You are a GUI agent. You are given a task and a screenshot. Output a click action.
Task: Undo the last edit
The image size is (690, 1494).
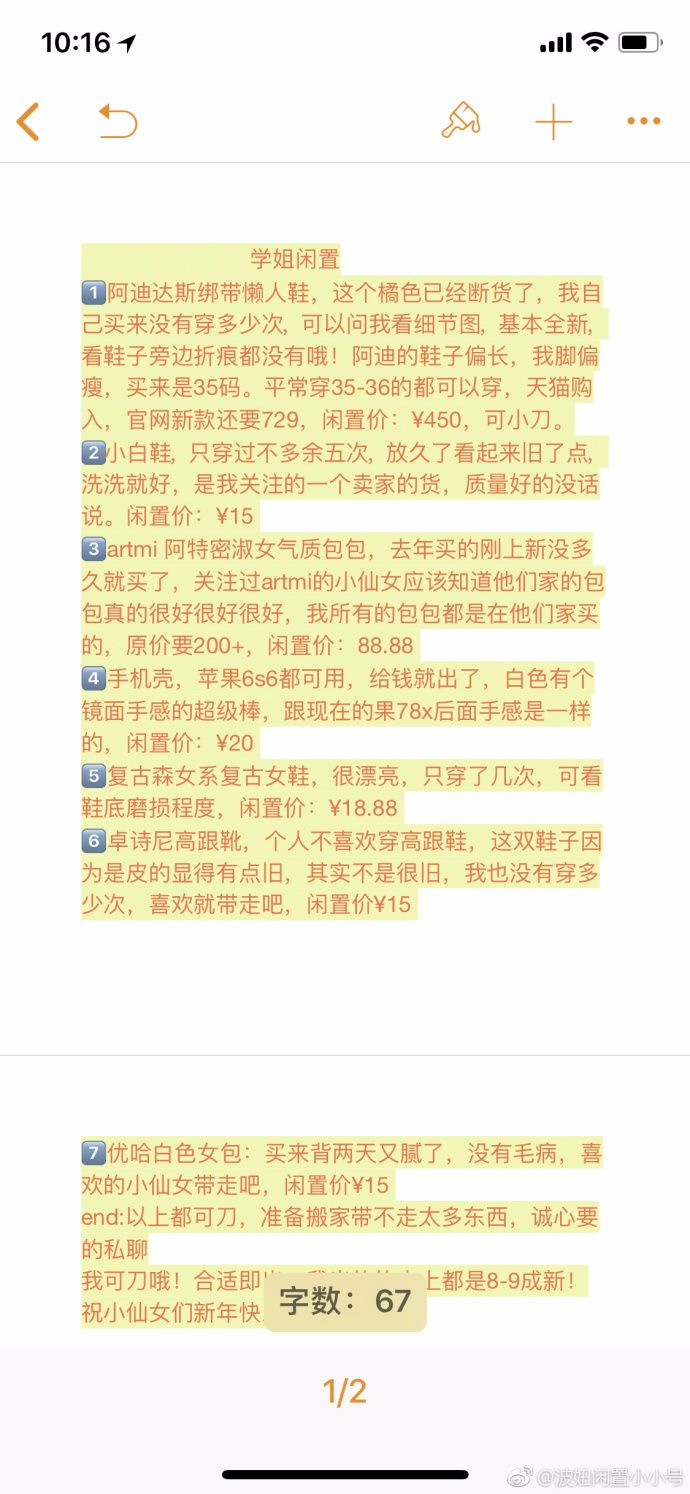click(x=117, y=121)
